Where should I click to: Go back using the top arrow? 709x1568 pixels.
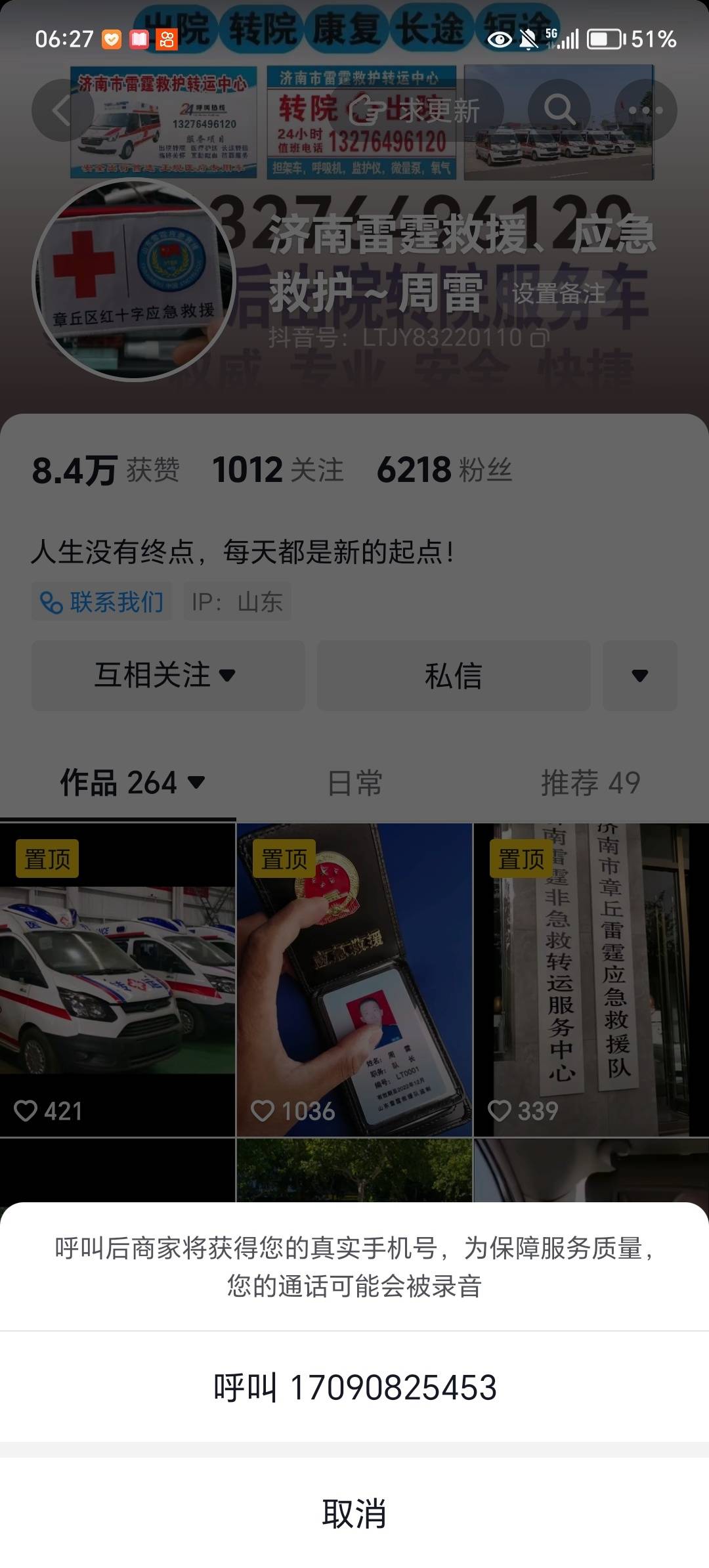tap(62, 110)
